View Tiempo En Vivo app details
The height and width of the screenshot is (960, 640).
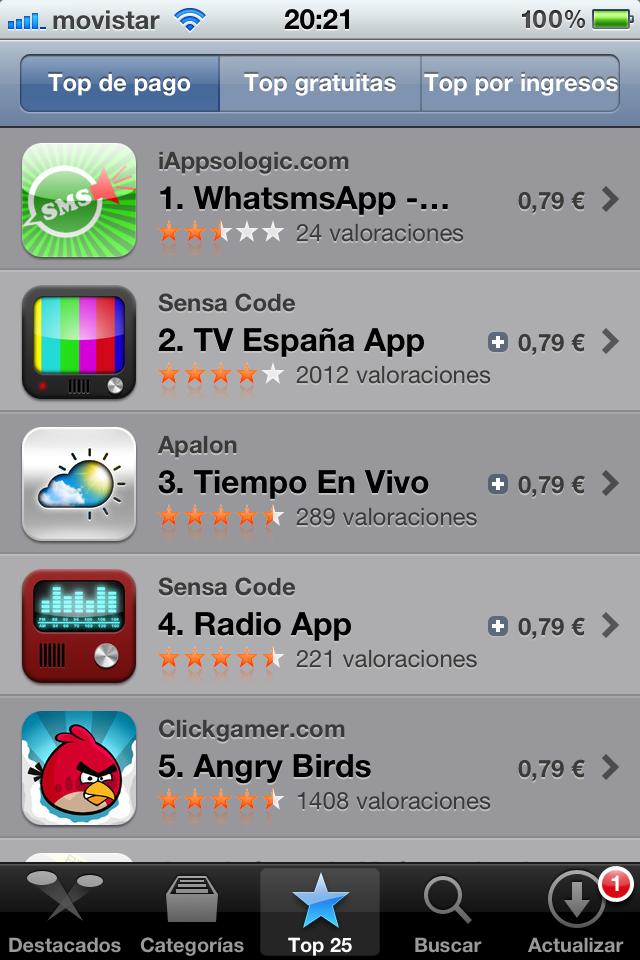point(320,484)
